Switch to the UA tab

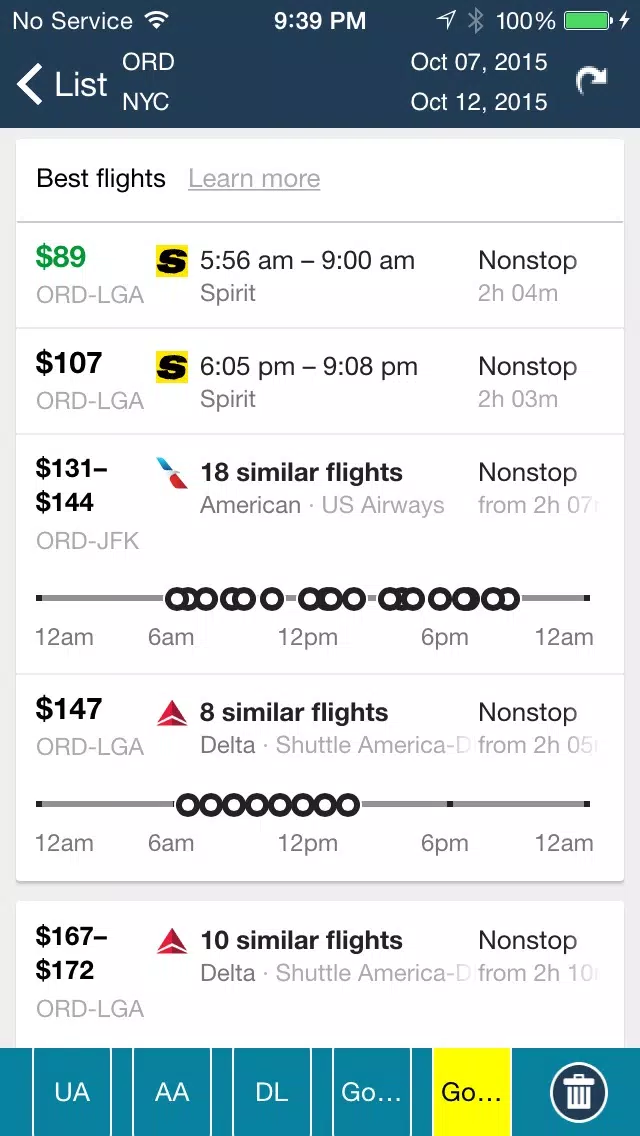tap(72, 1092)
